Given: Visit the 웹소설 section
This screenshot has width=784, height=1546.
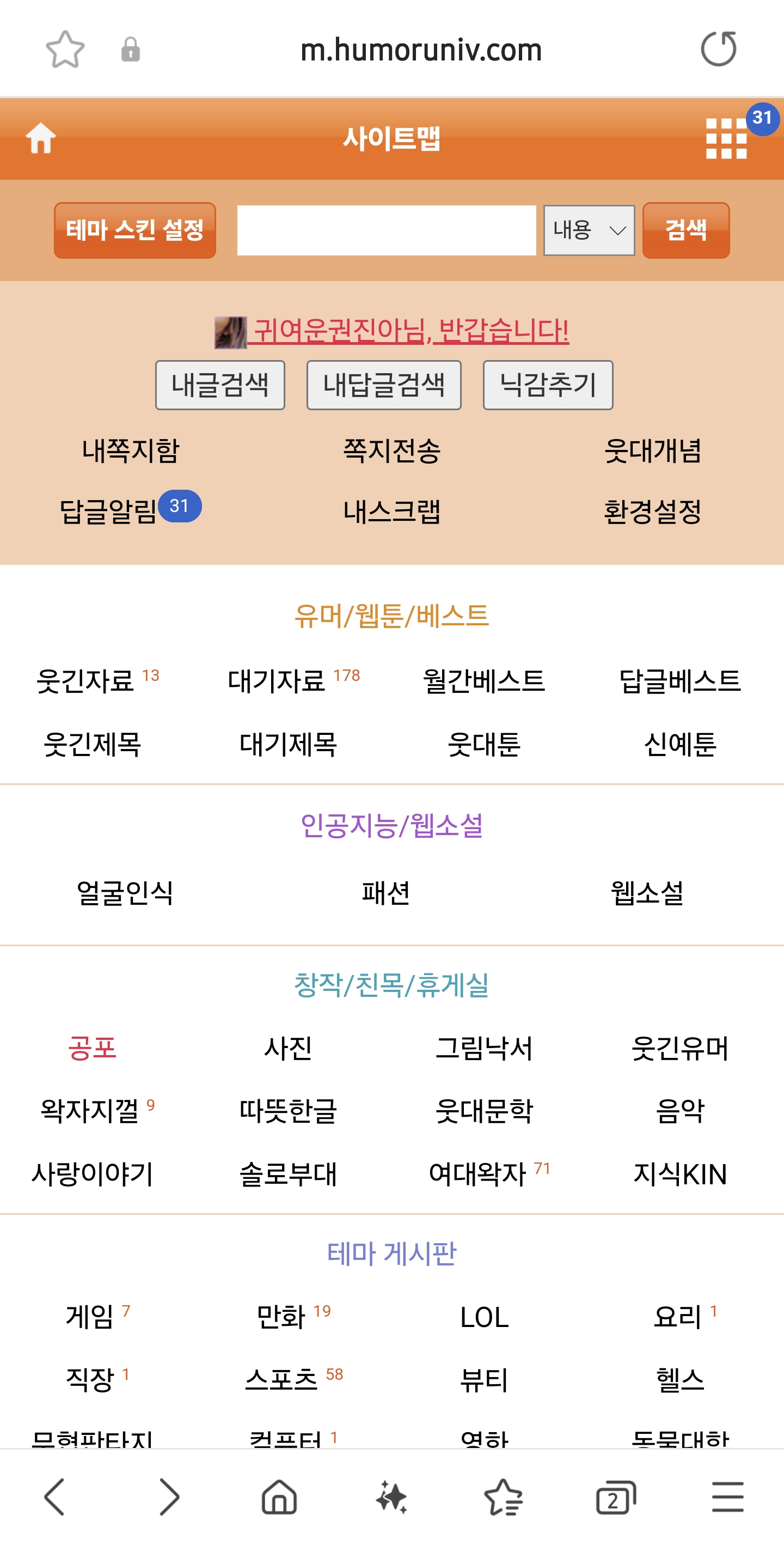Looking at the screenshot, I should (x=647, y=892).
